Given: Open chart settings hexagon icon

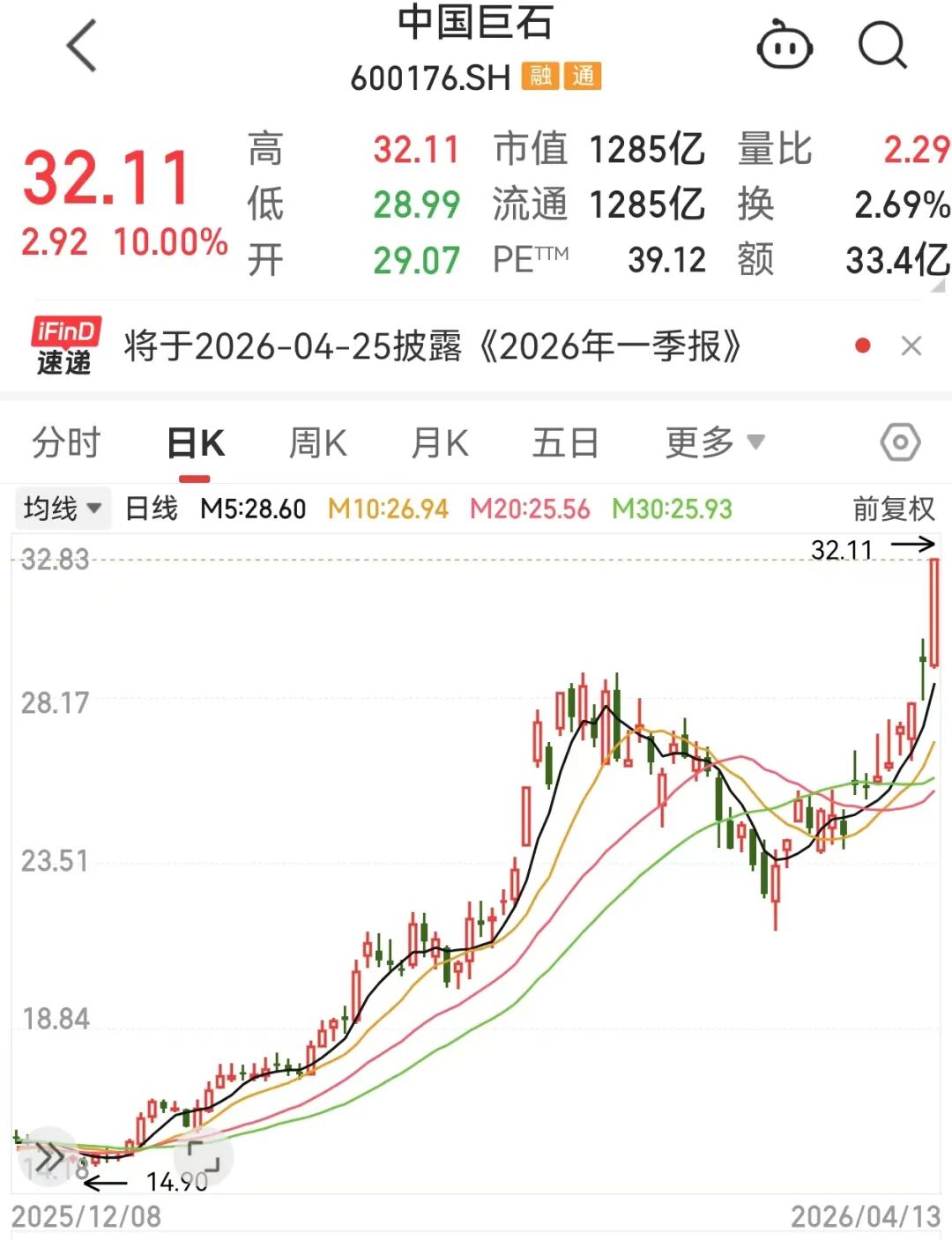Looking at the screenshot, I should (900, 442).
